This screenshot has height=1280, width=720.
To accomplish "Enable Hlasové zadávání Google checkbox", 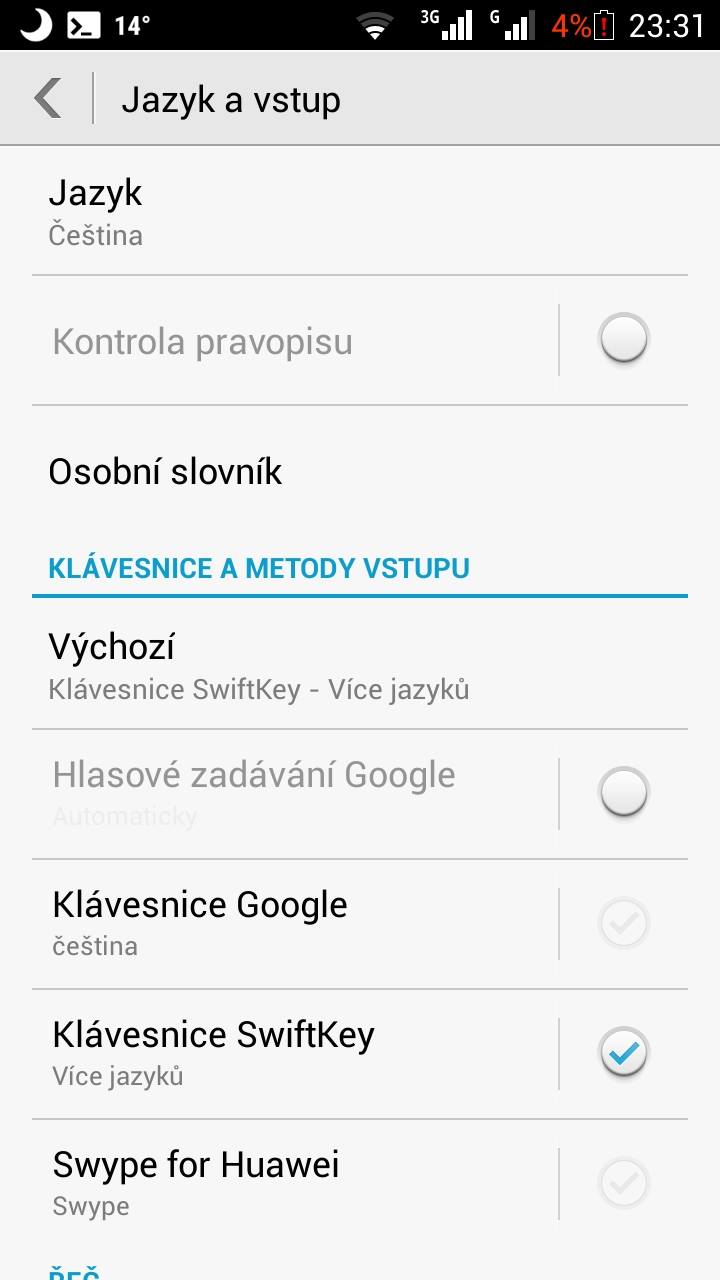I will [x=624, y=793].
